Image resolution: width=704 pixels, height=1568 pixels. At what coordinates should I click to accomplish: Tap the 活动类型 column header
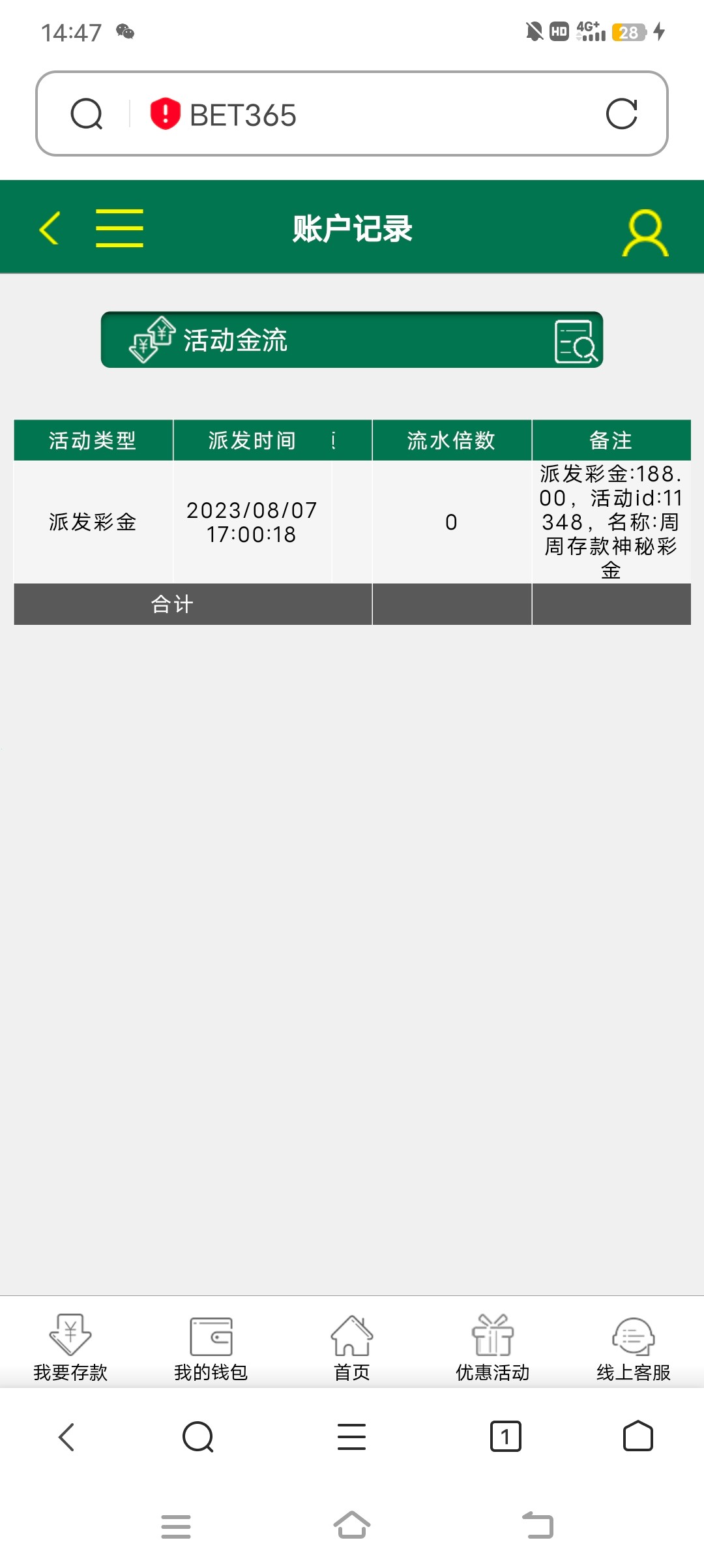93,440
